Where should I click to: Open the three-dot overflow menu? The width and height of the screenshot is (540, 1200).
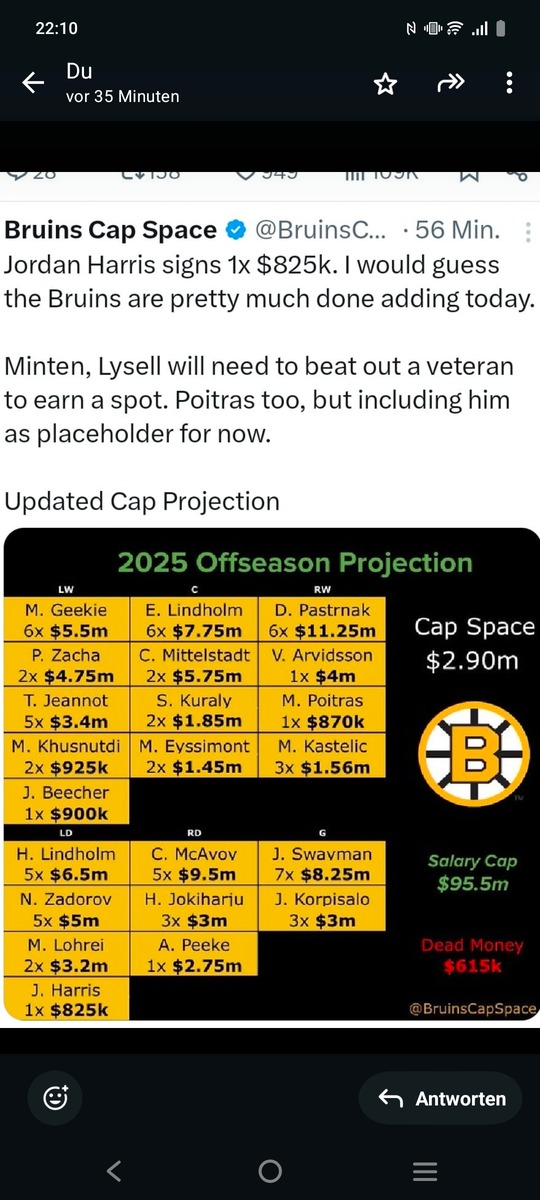click(x=511, y=84)
